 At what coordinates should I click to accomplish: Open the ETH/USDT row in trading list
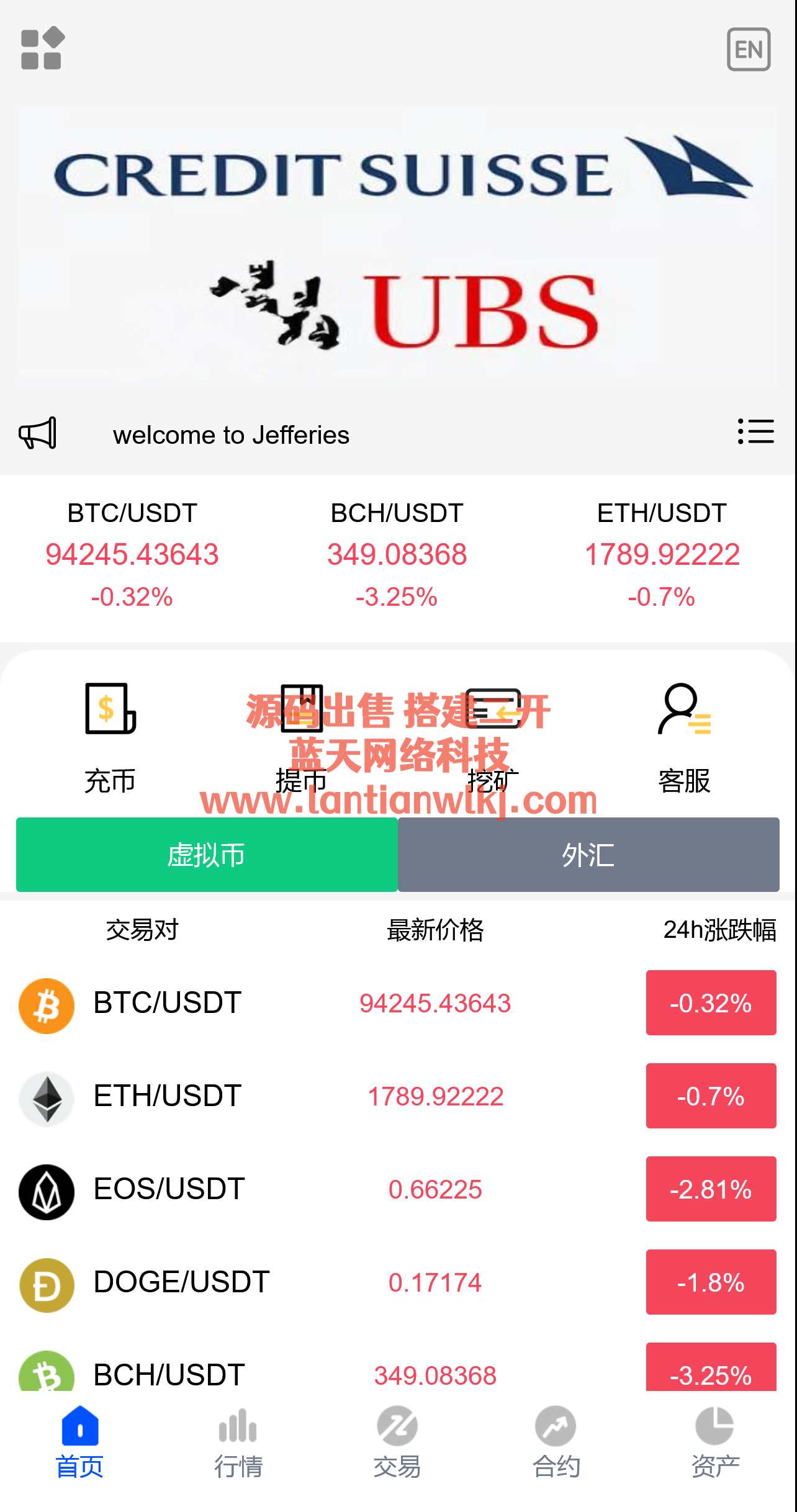pos(397,1096)
